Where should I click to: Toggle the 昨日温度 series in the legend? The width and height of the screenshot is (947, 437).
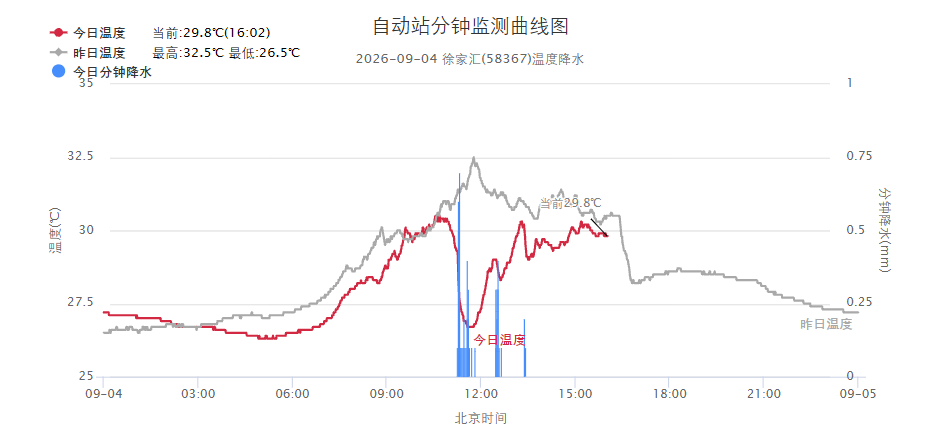coord(87,53)
